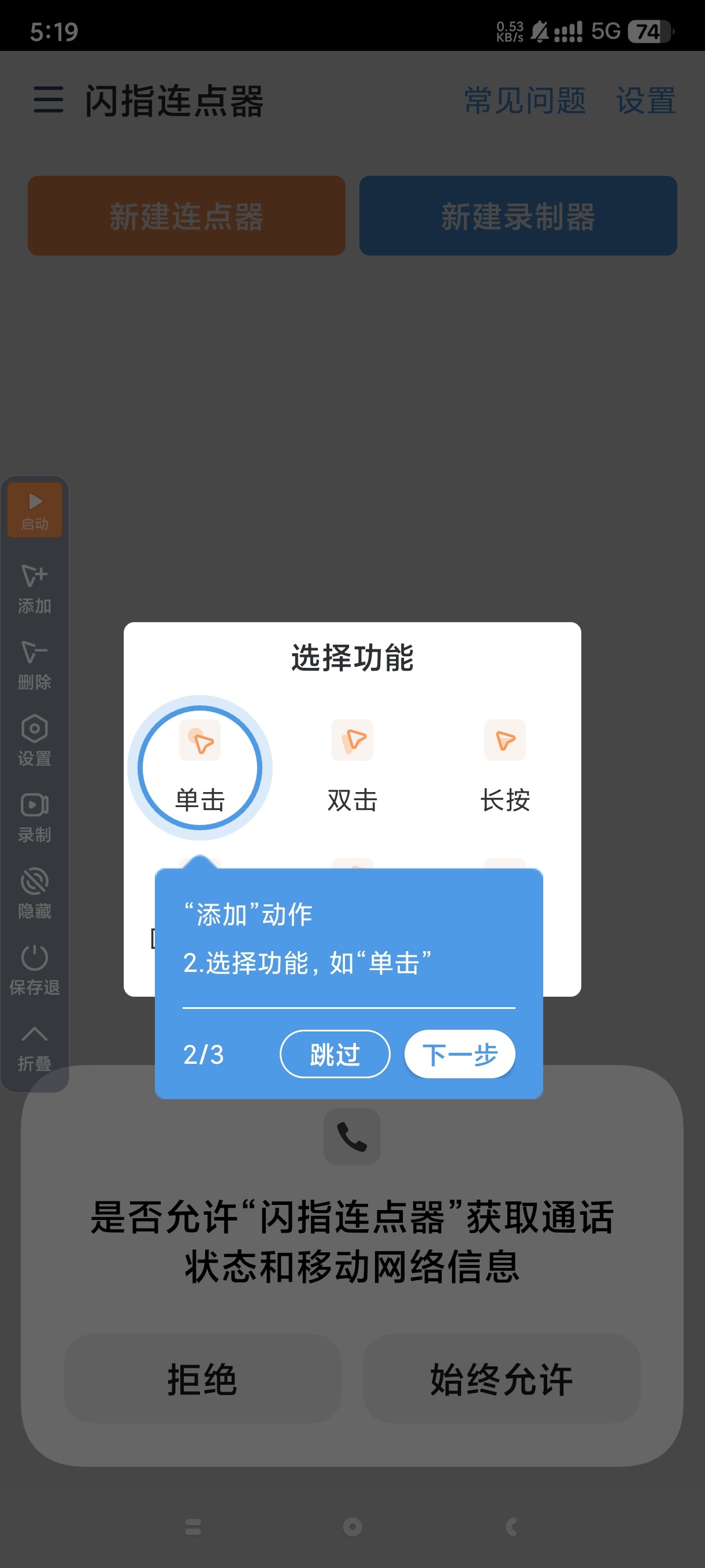Tap 拒绝 to deny the permission request
Viewport: 705px width, 1568px height.
point(202,1379)
